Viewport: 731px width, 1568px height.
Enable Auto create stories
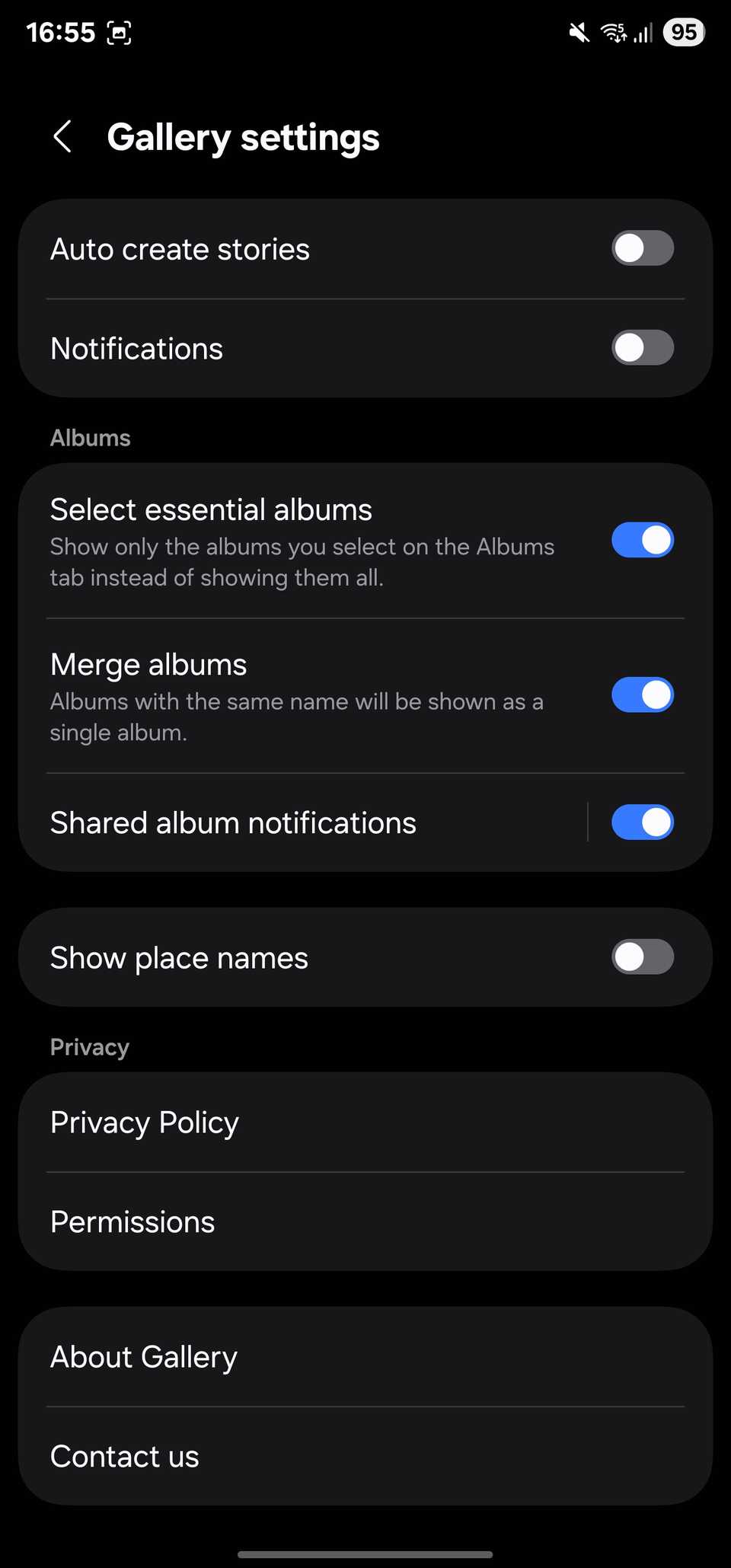tap(642, 248)
